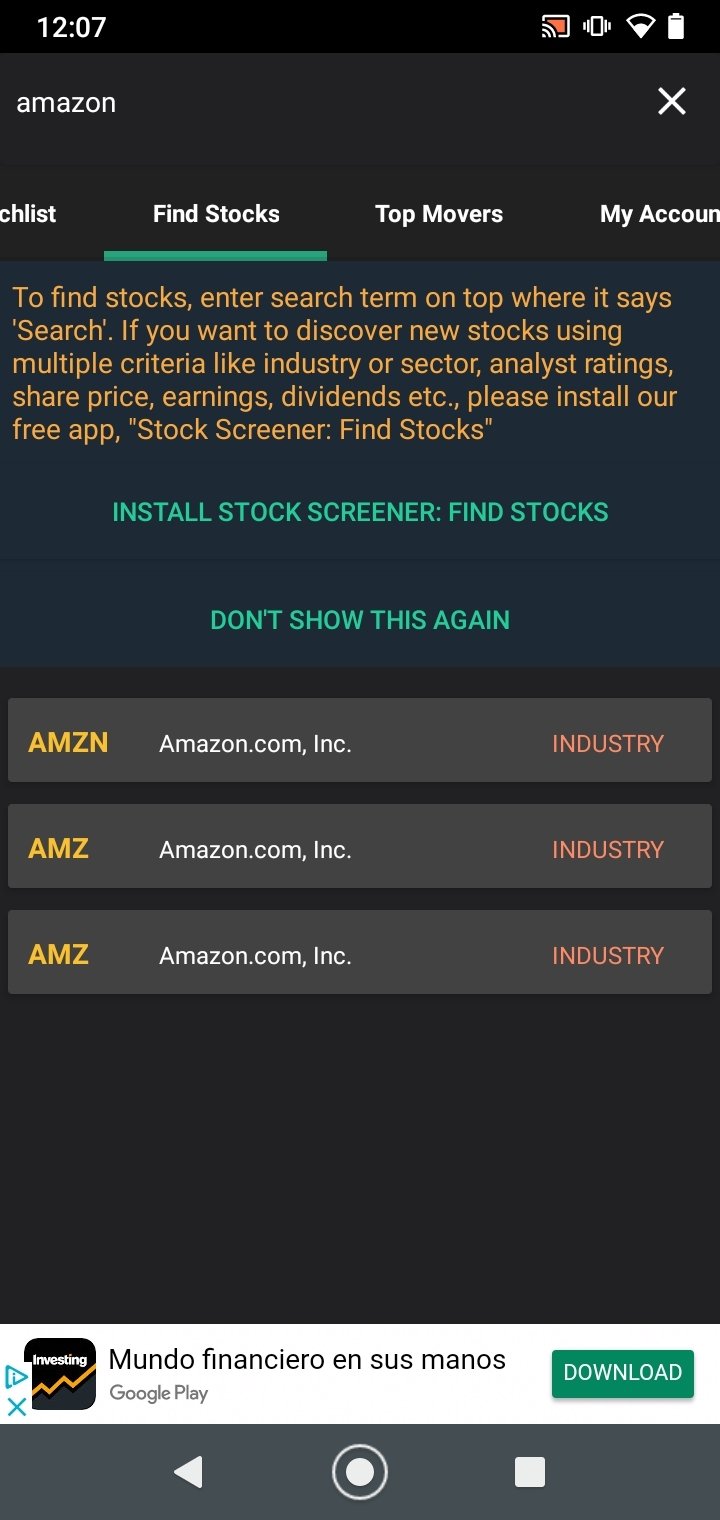Open recent apps from the navigation bar
720x1520 pixels.
[x=529, y=1472]
